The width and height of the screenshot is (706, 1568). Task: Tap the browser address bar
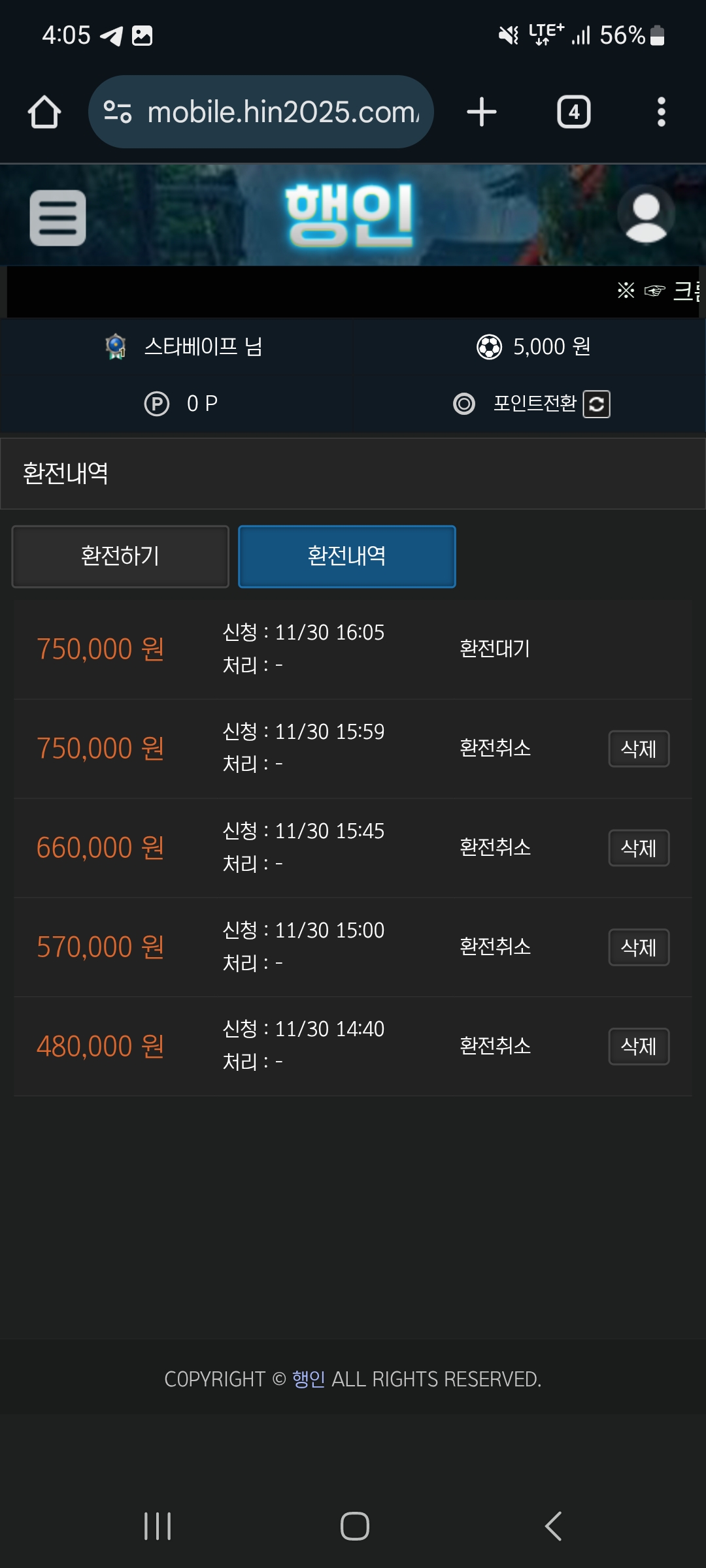pos(261,112)
